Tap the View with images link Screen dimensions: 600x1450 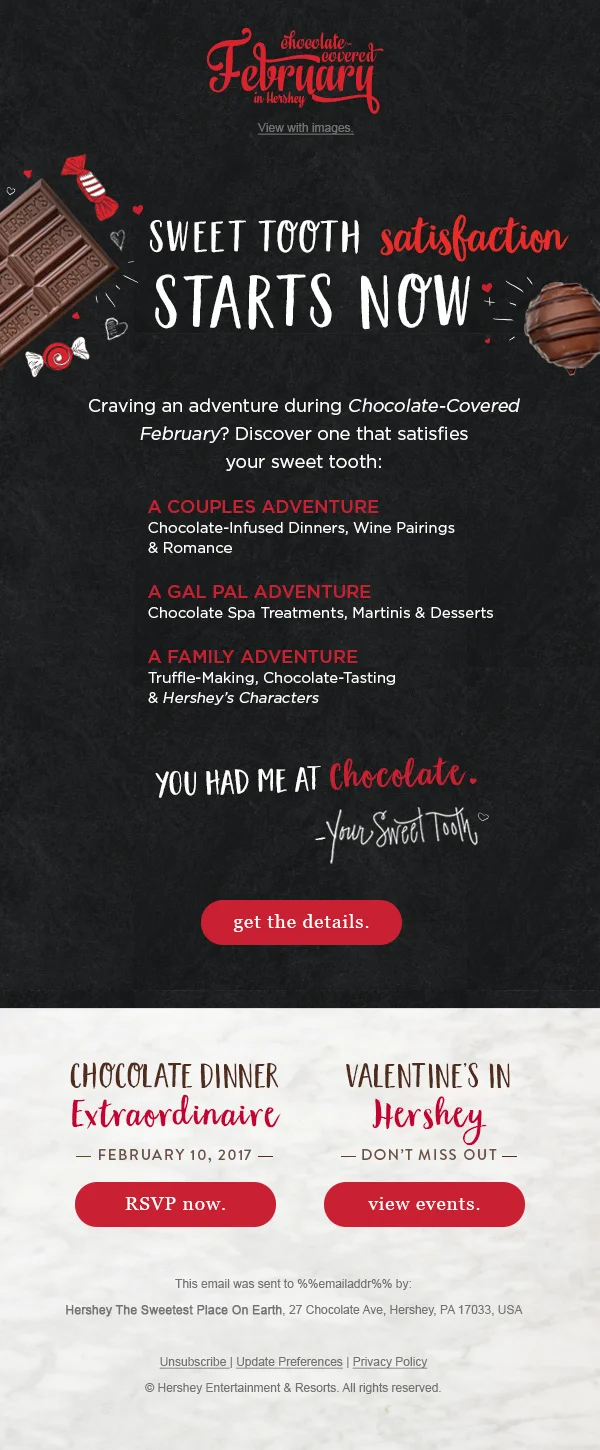coord(305,128)
